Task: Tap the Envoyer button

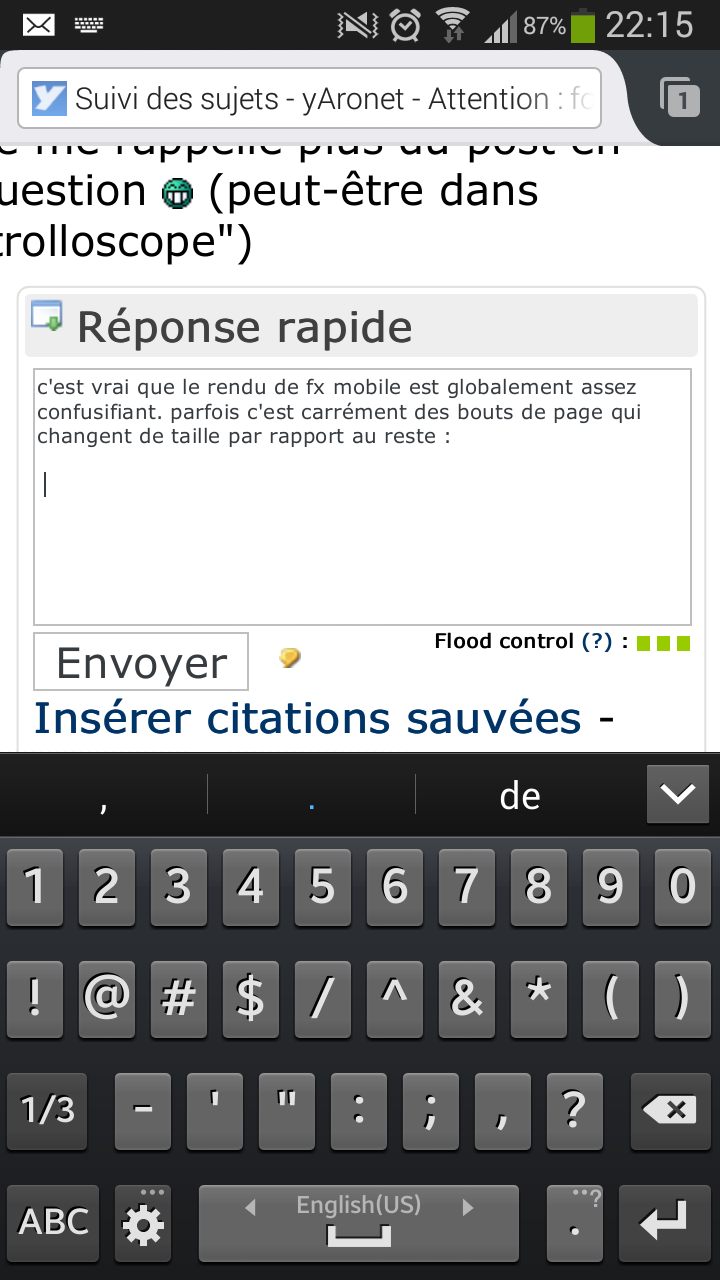Action: [x=141, y=662]
